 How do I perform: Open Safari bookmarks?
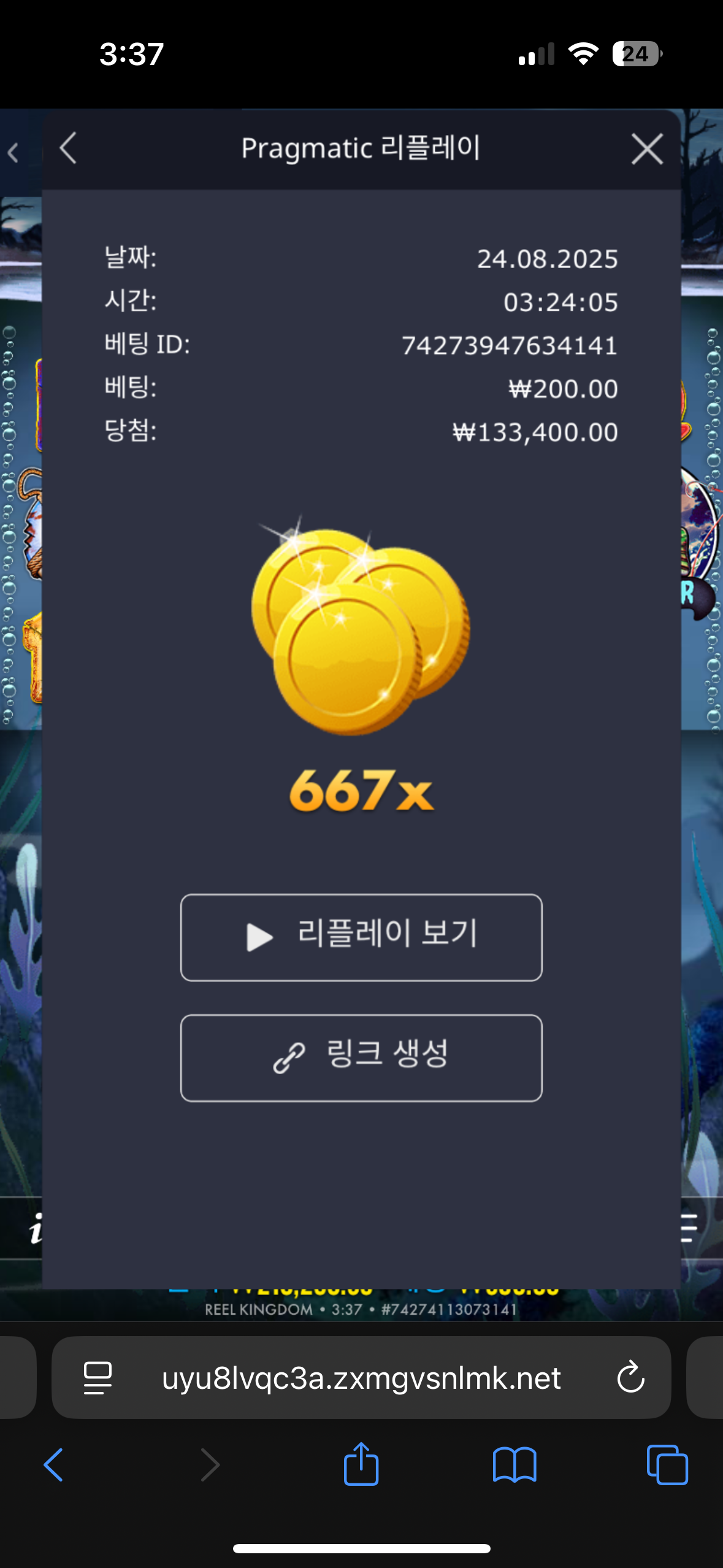pos(515,1465)
